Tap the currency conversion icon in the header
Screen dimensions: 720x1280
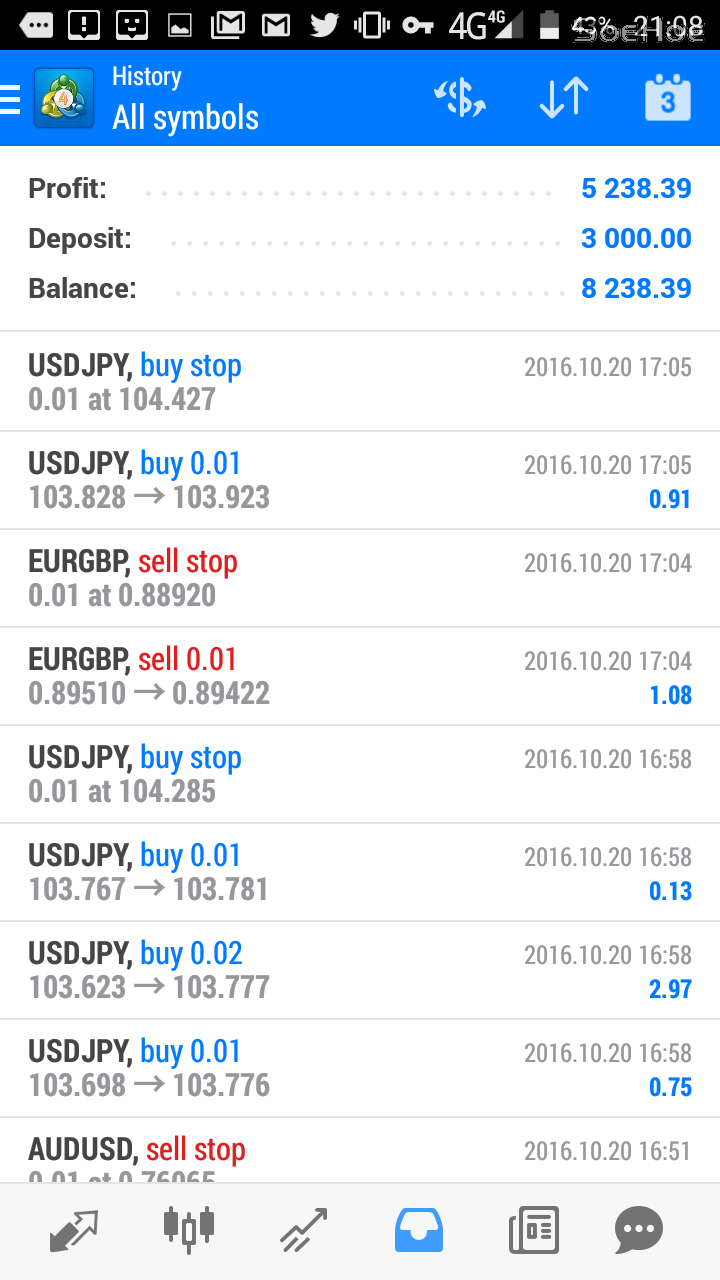coord(460,97)
